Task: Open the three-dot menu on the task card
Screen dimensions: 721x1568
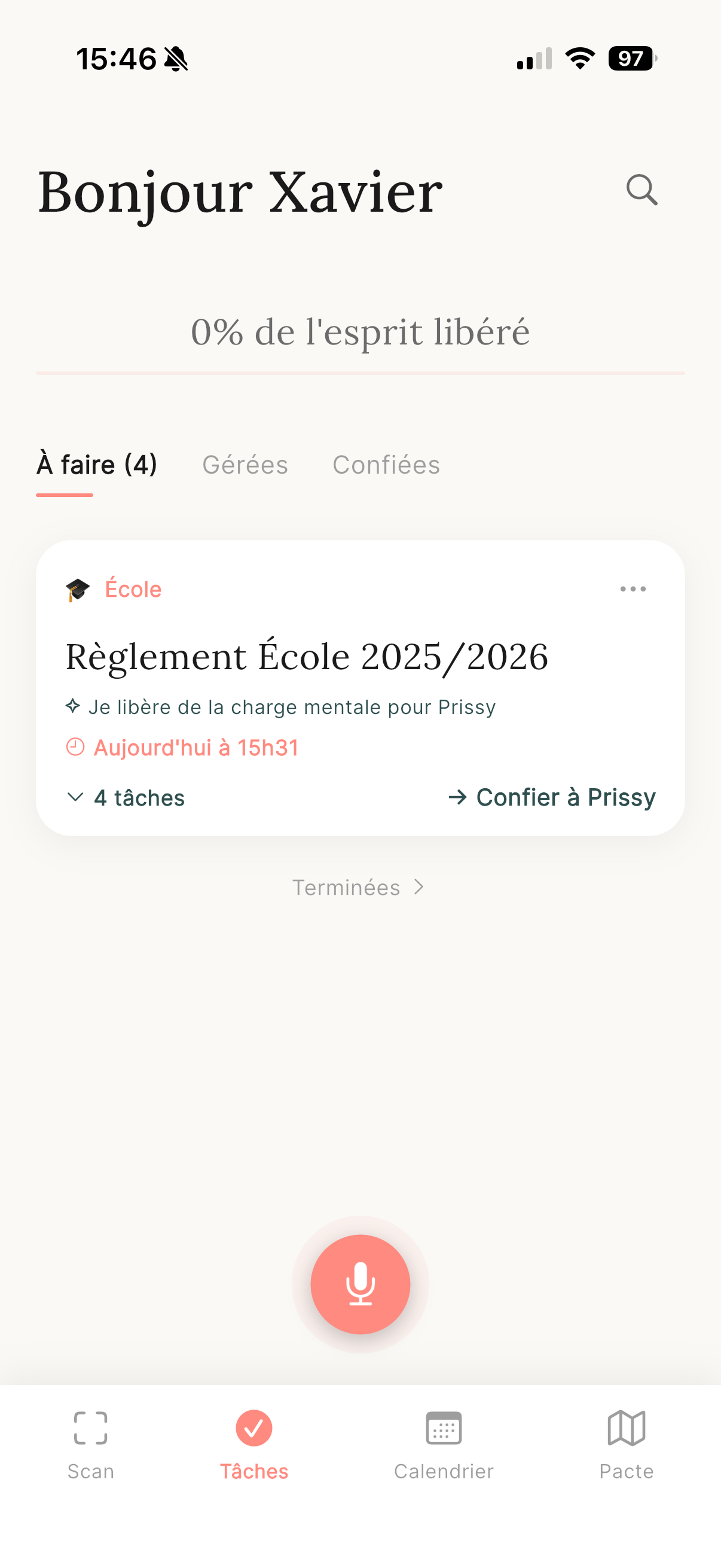Action: click(632, 588)
